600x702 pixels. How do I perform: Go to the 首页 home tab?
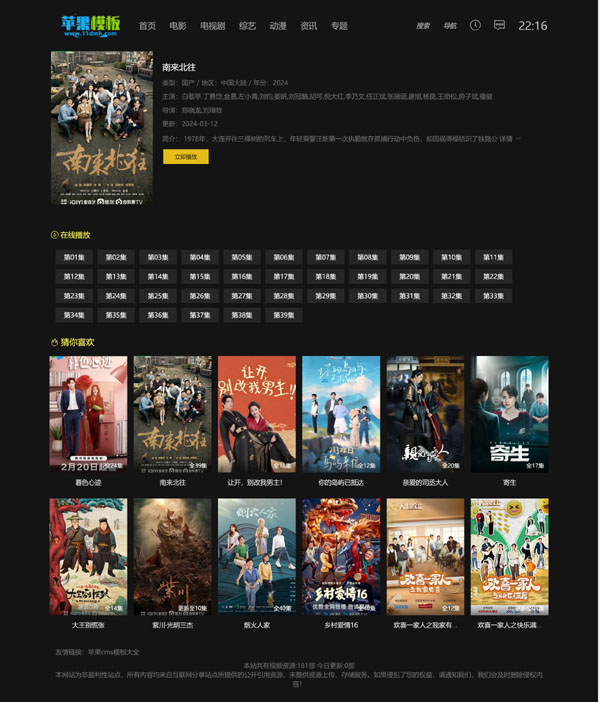[147, 26]
